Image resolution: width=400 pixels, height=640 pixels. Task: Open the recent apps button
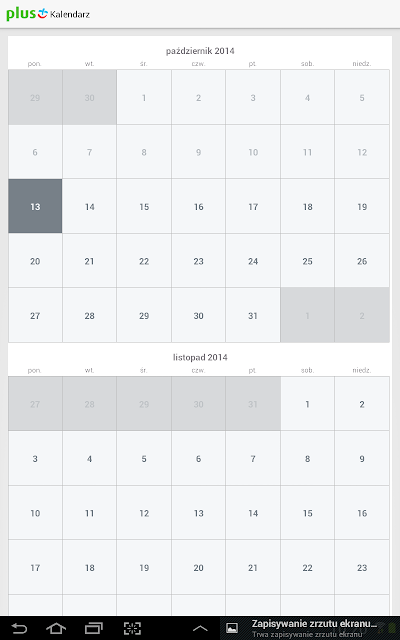(94, 628)
